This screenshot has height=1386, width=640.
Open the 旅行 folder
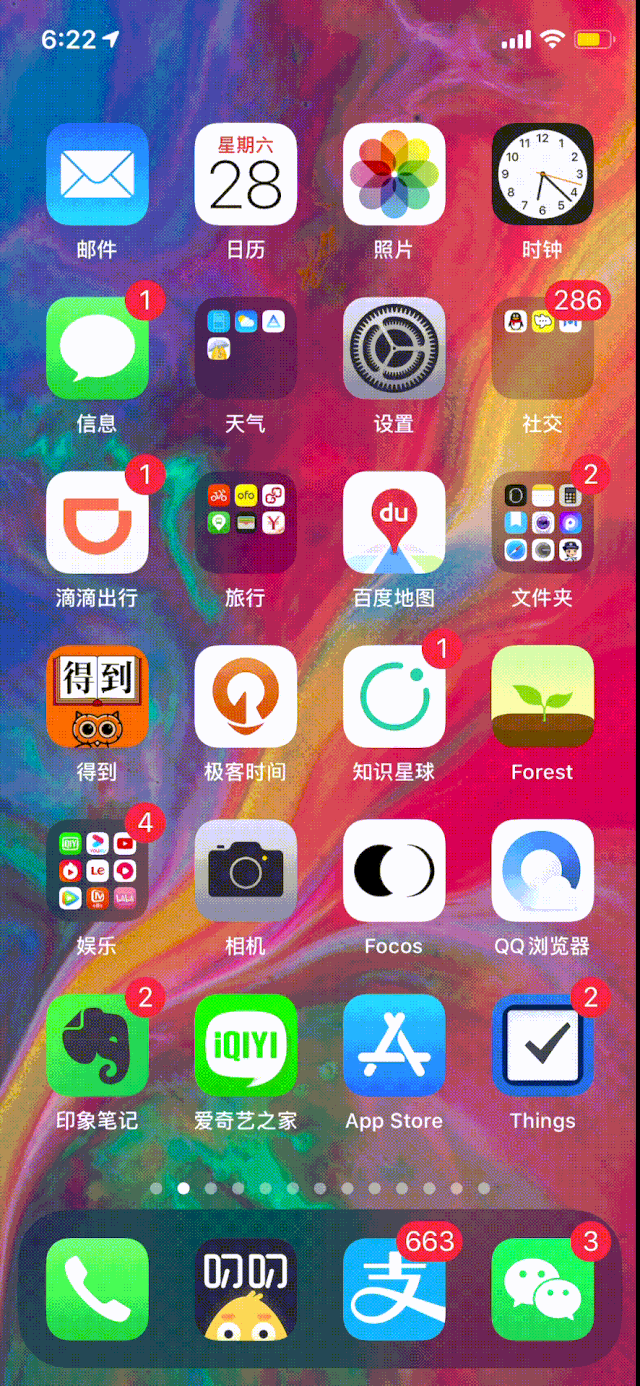point(245,522)
